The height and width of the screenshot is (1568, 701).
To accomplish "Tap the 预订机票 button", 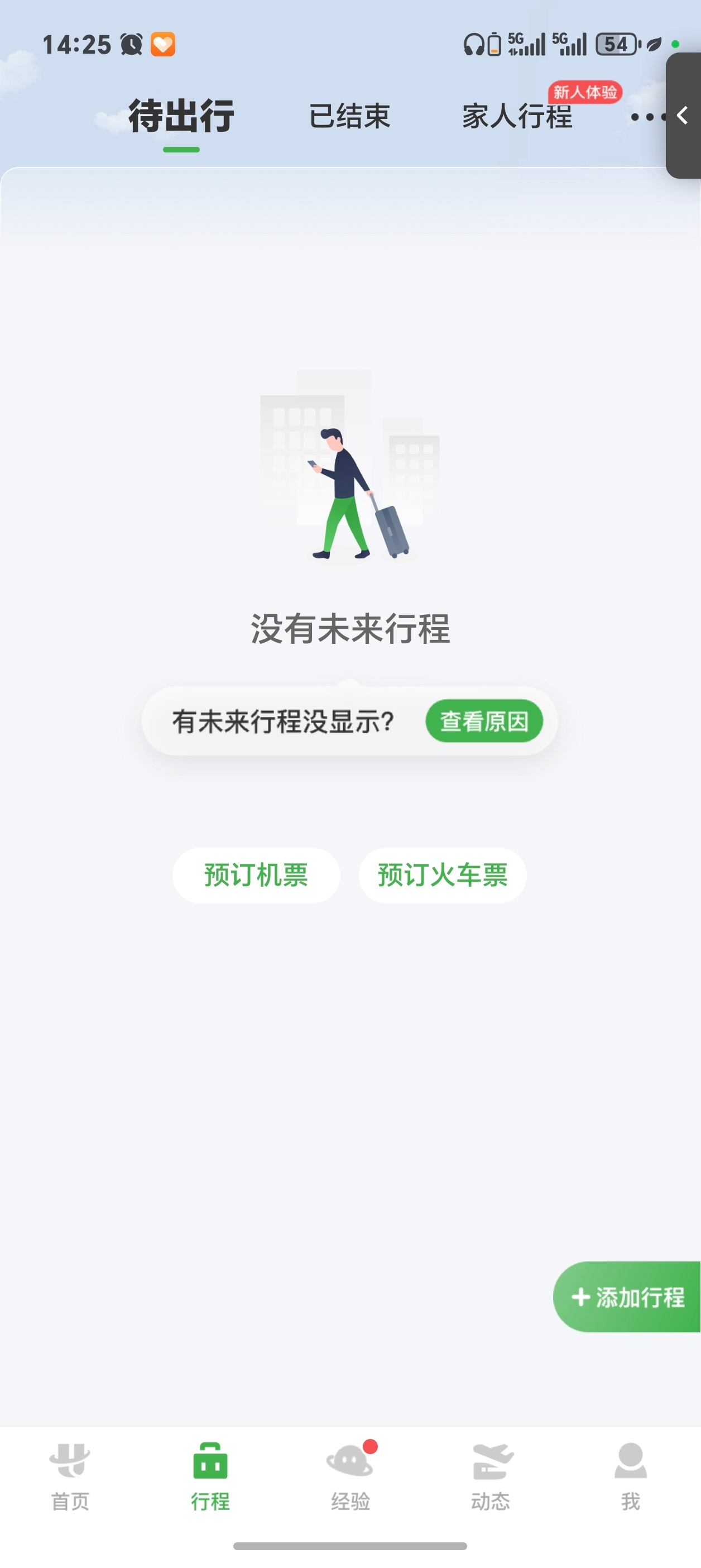I will 256,874.
